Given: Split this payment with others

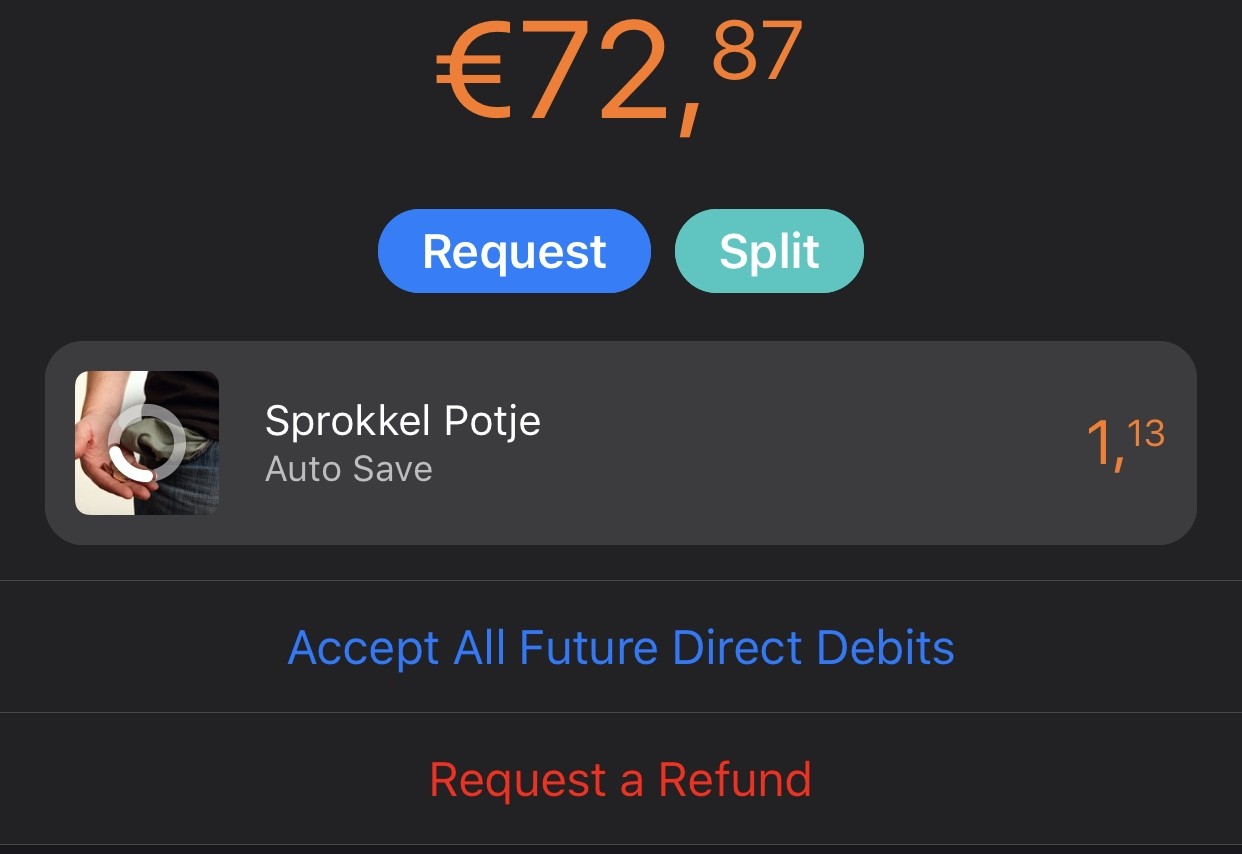Looking at the screenshot, I should [769, 251].
